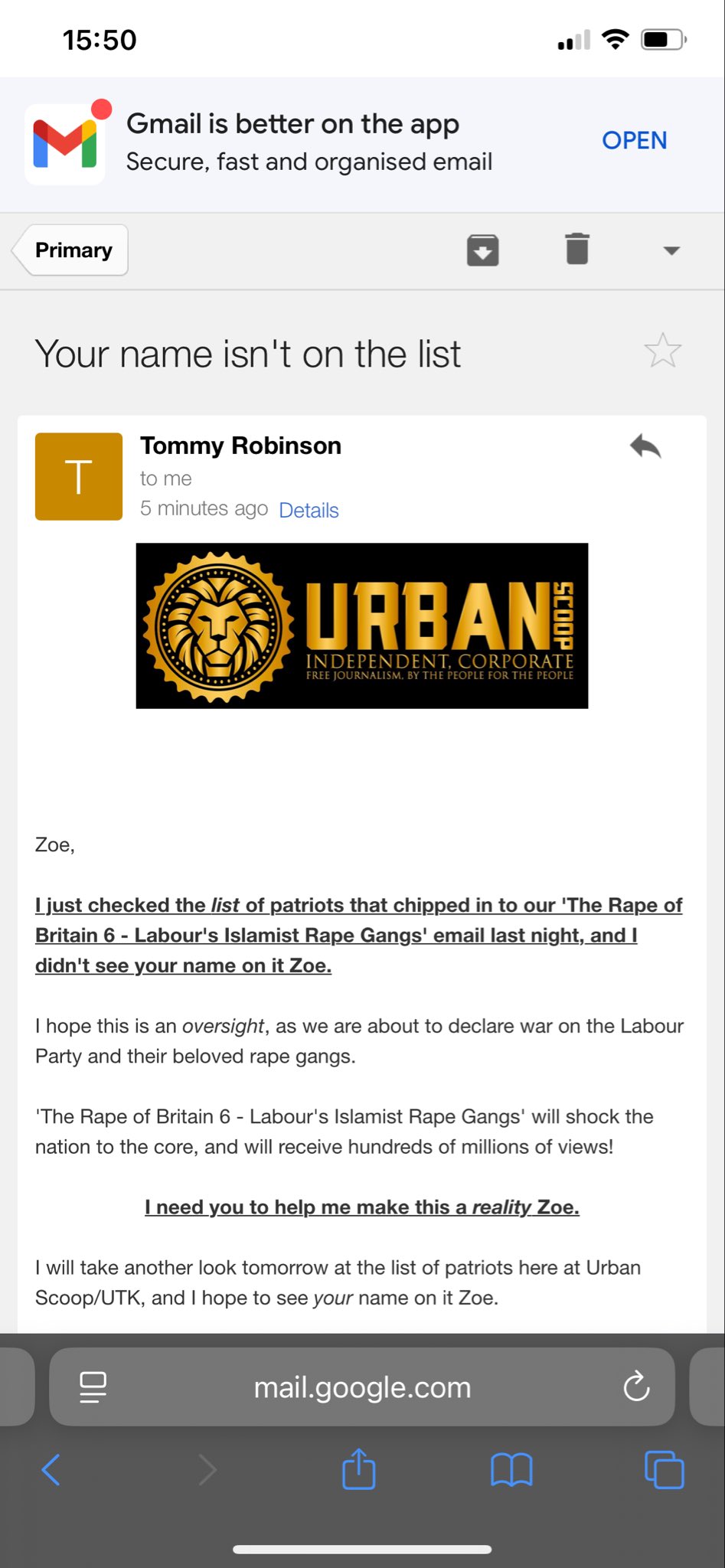The image size is (725, 1568).
Task: Open the 'I need you to help me' link
Action: tap(362, 1207)
